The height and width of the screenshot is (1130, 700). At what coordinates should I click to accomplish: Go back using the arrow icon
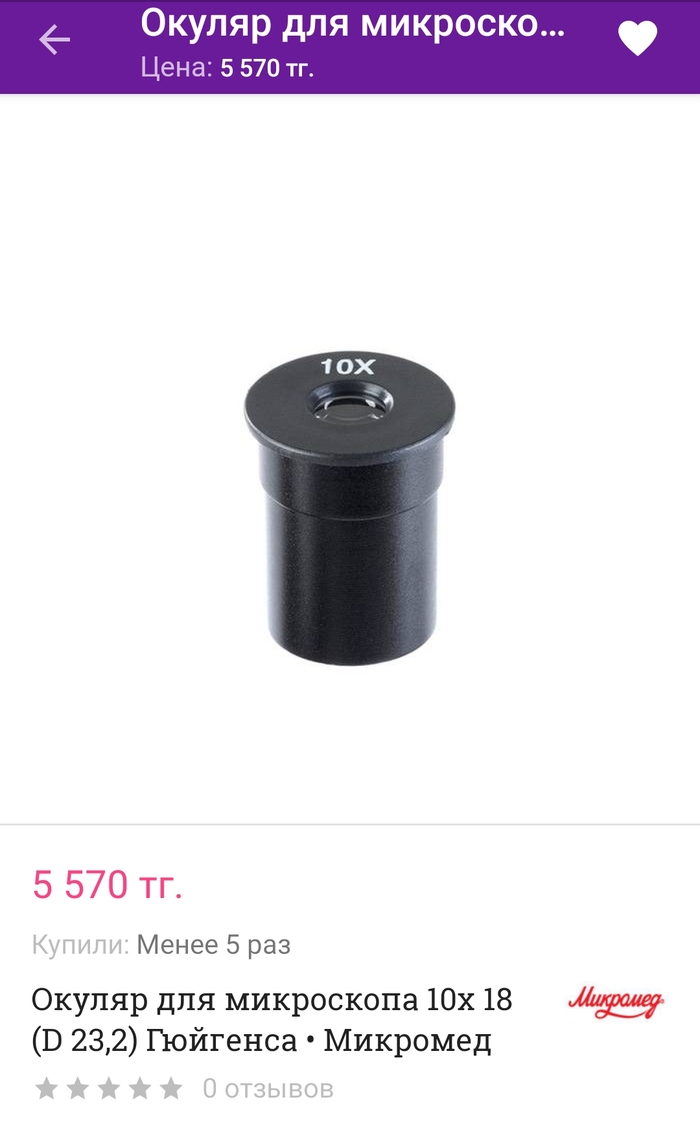pyautogui.click(x=54, y=40)
